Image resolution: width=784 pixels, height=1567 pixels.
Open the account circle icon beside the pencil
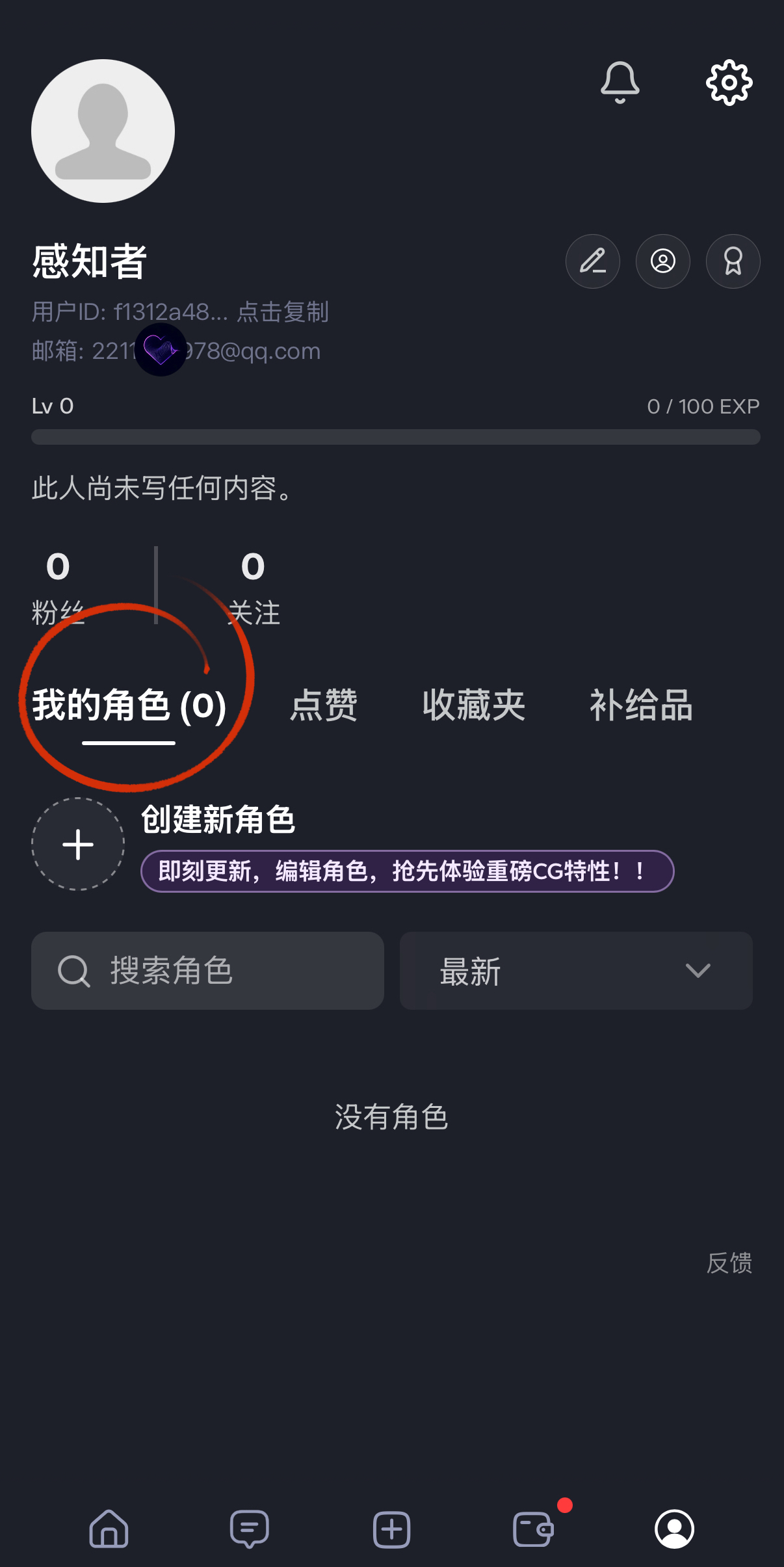[662, 261]
